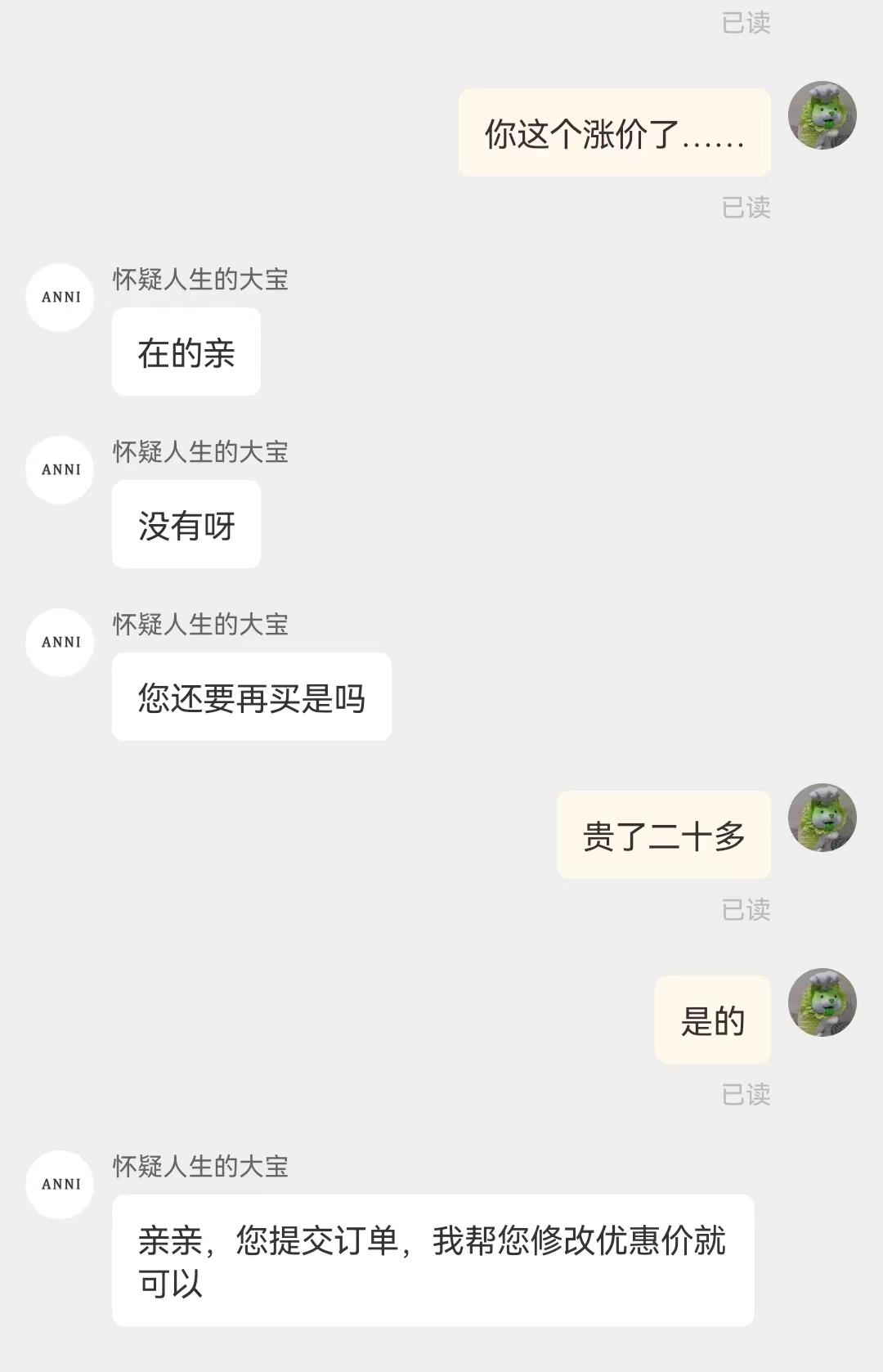The height and width of the screenshot is (1372, 883).
Task: Select the ANNI avatar next to "没有呀"
Action: click(x=59, y=469)
